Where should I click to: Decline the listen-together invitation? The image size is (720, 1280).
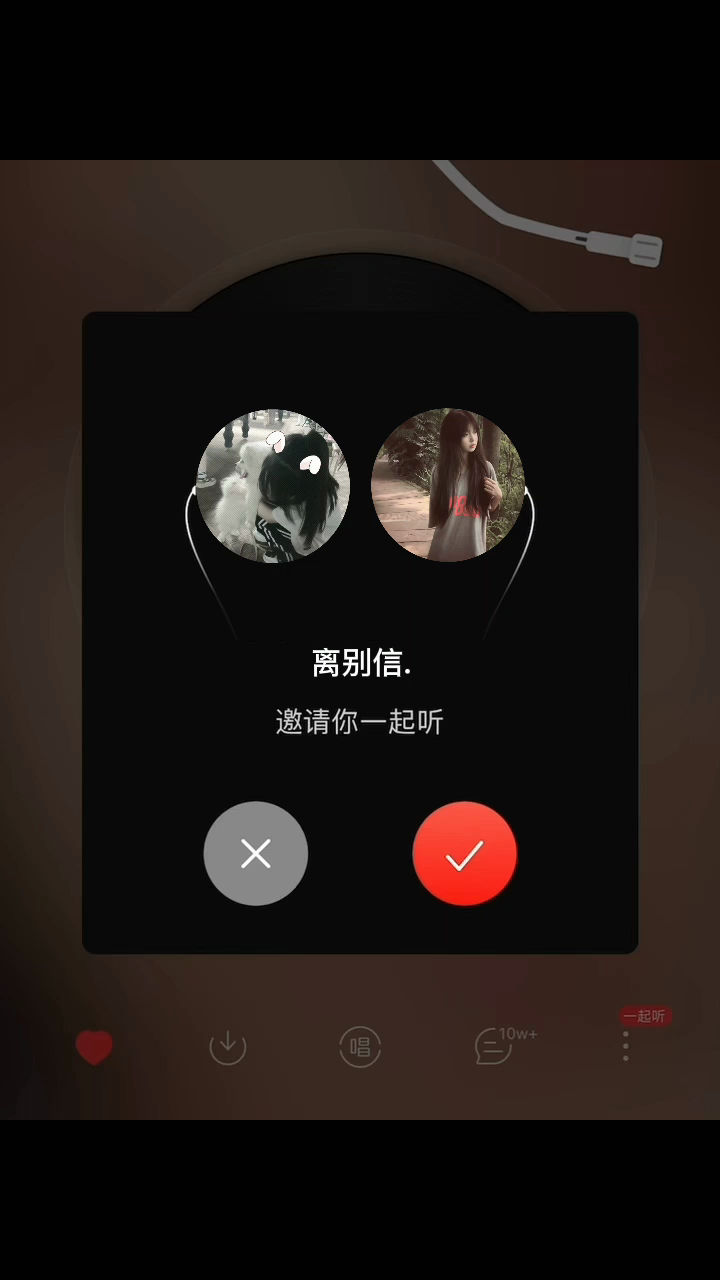click(256, 853)
